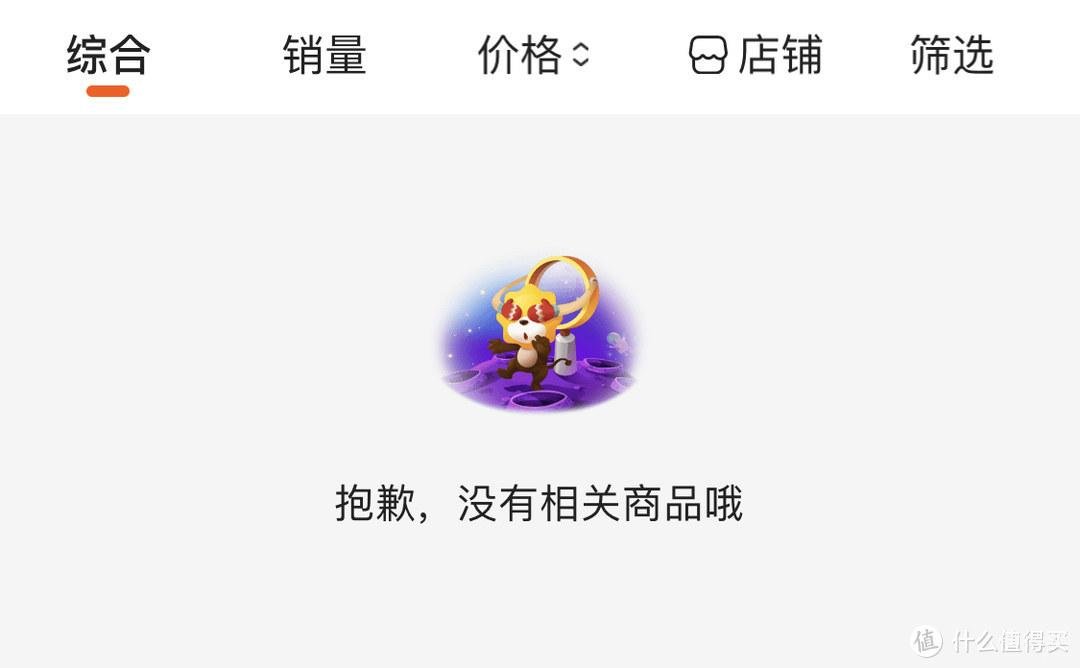Open the 筛选 filter panel

pyautogui.click(x=951, y=55)
